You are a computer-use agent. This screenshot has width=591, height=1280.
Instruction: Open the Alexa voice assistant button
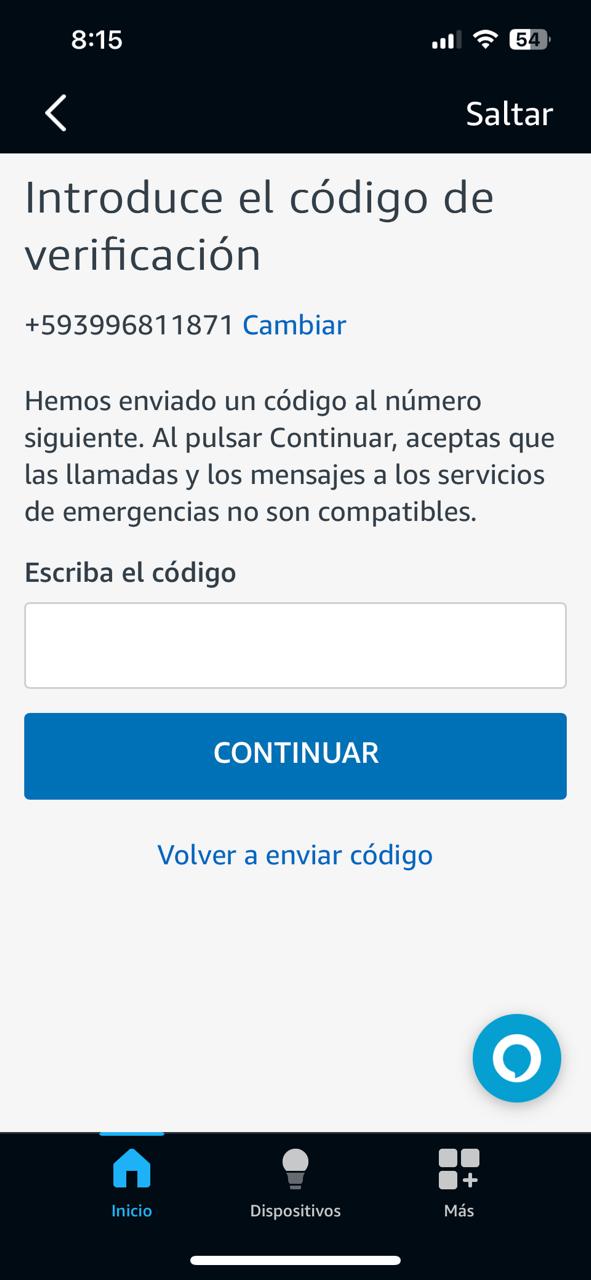coord(517,1058)
